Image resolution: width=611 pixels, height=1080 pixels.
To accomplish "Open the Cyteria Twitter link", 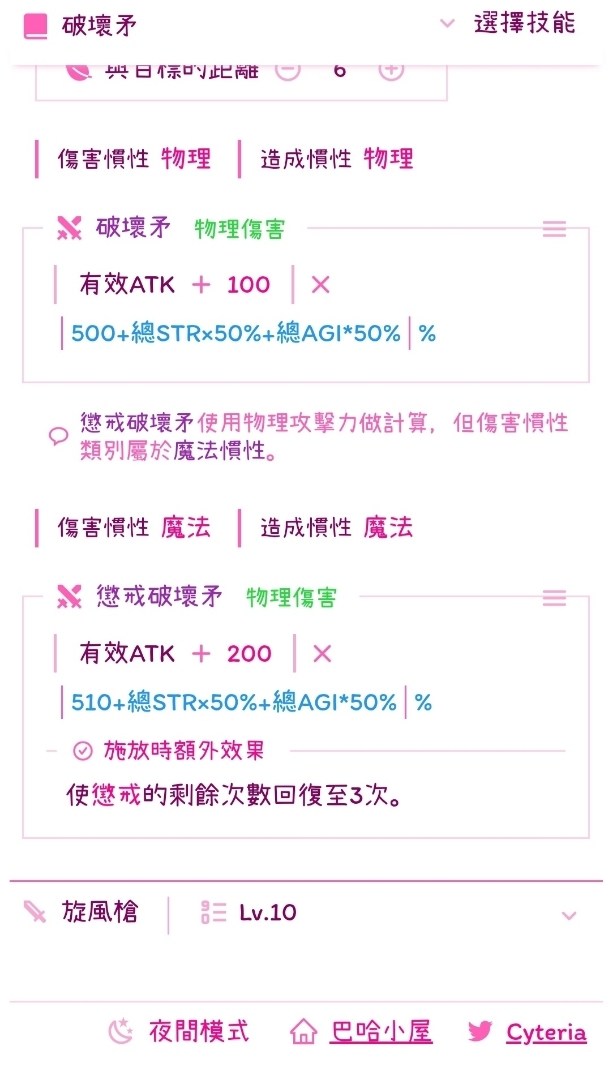I will tap(527, 1032).
